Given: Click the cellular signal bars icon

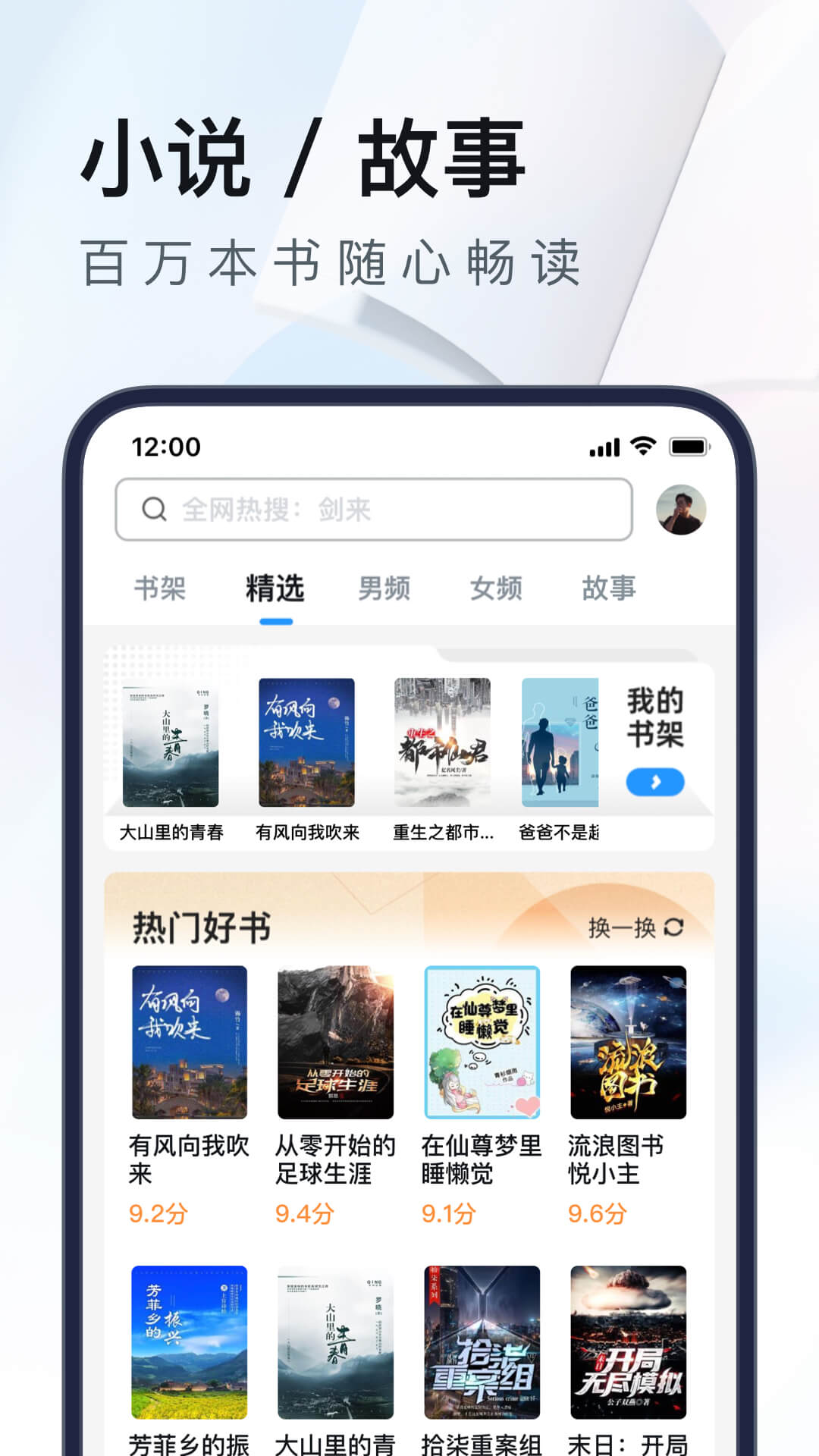Looking at the screenshot, I should click(601, 447).
